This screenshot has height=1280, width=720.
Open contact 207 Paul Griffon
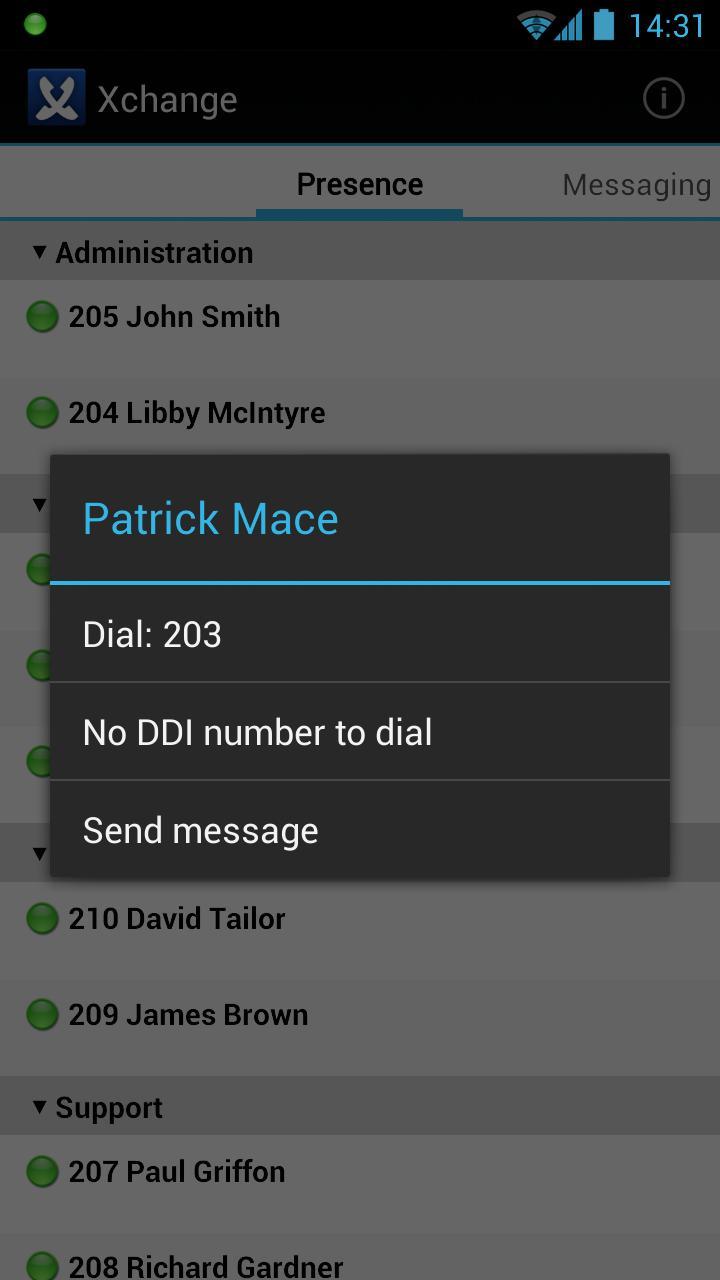176,1172
